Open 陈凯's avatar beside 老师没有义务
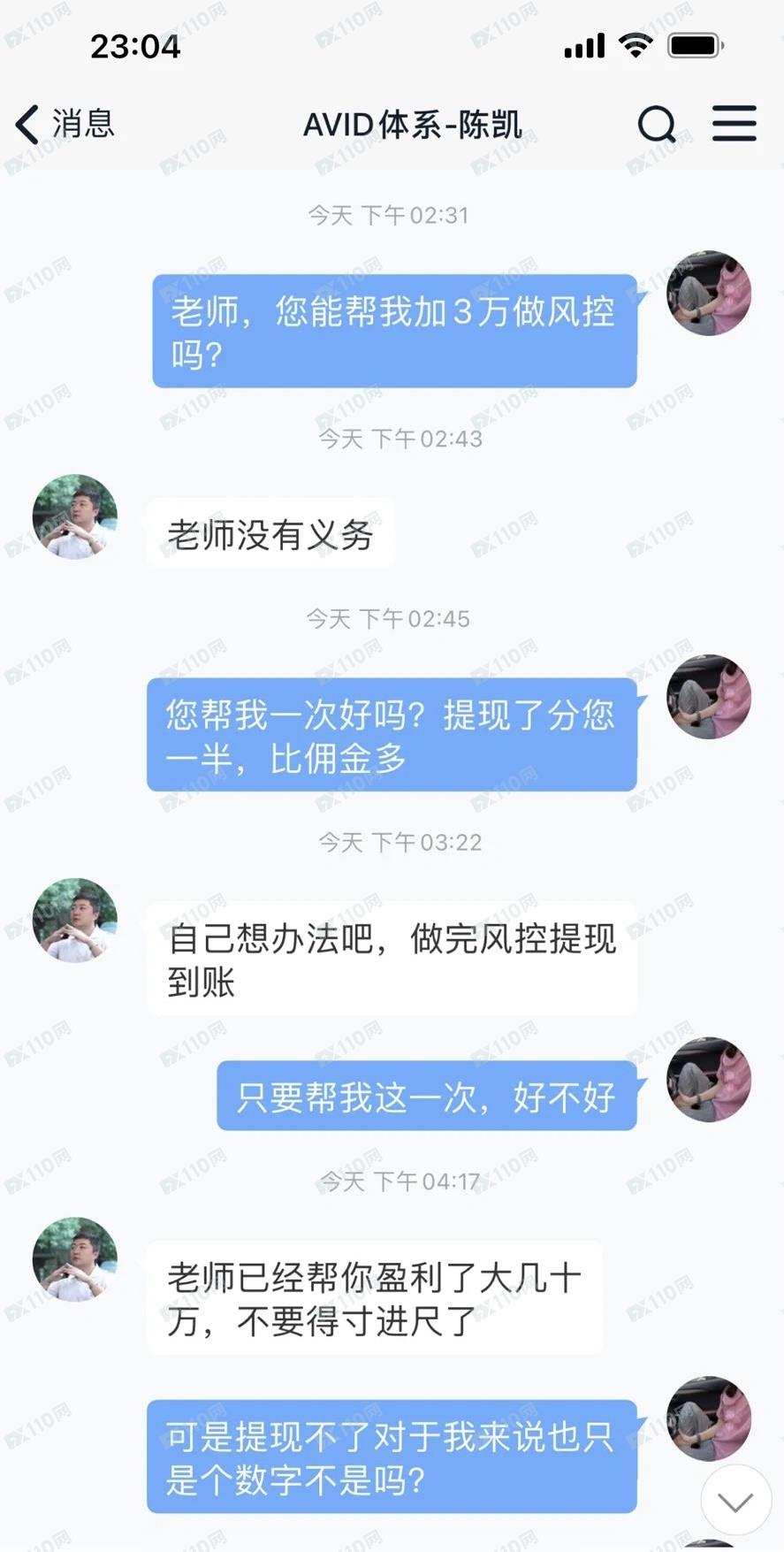Viewport: 784px width, 1552px height. pos(74,517)
